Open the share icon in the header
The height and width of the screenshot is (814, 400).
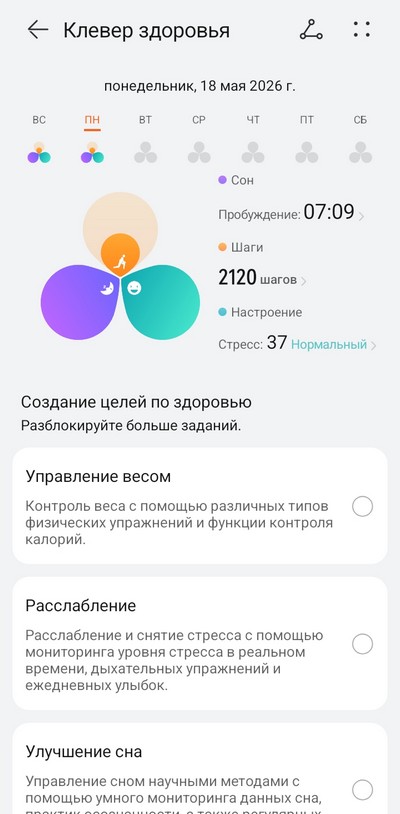click(311, 30)
